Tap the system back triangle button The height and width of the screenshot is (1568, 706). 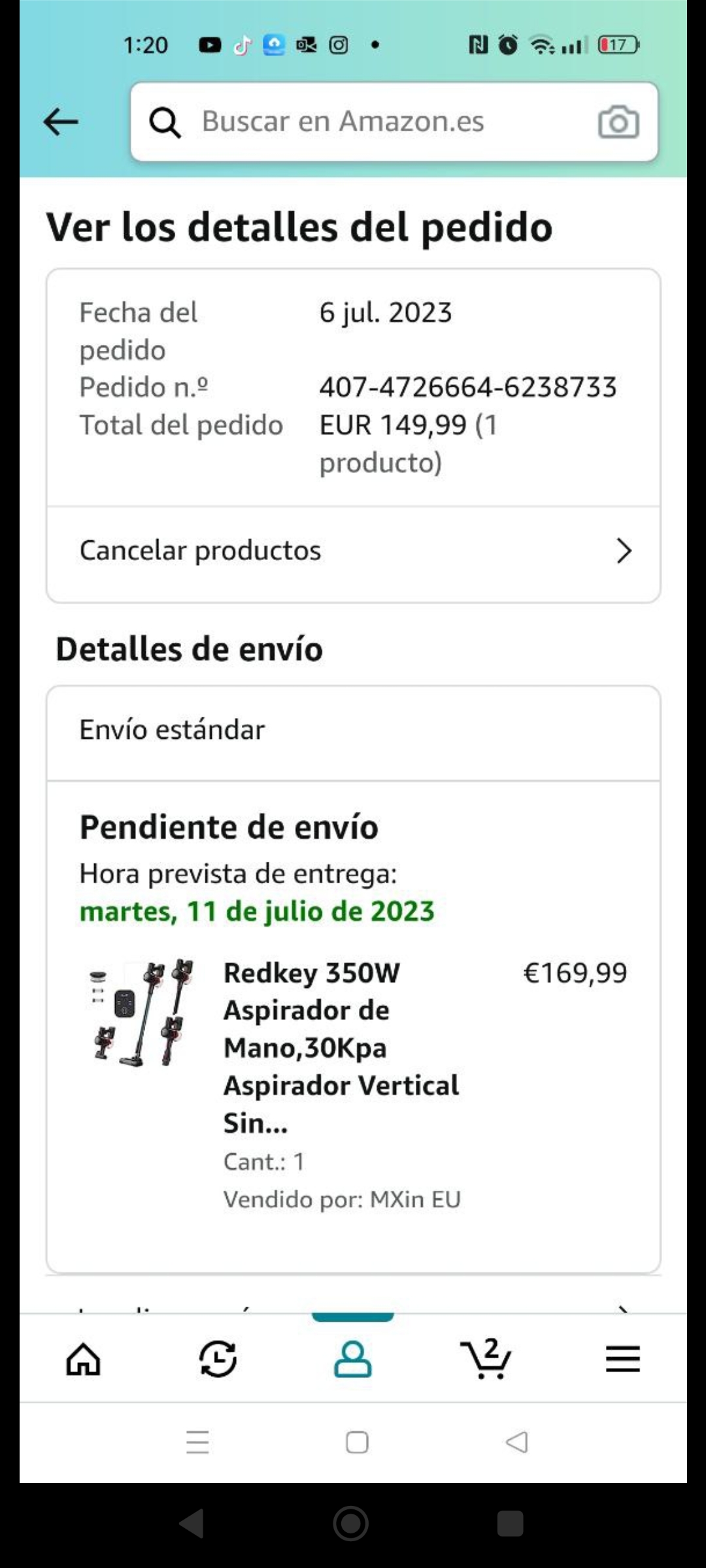517,1441
